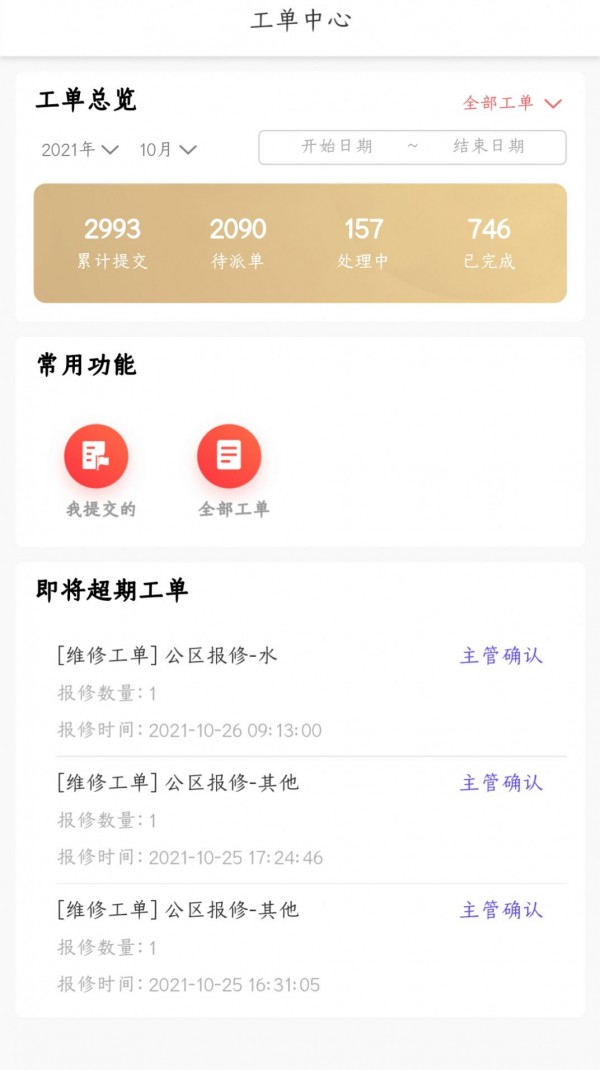Change the year from 2021年
Image resolution: width=600 pixels, height=1070 pixels.
(x=80, y=150)
